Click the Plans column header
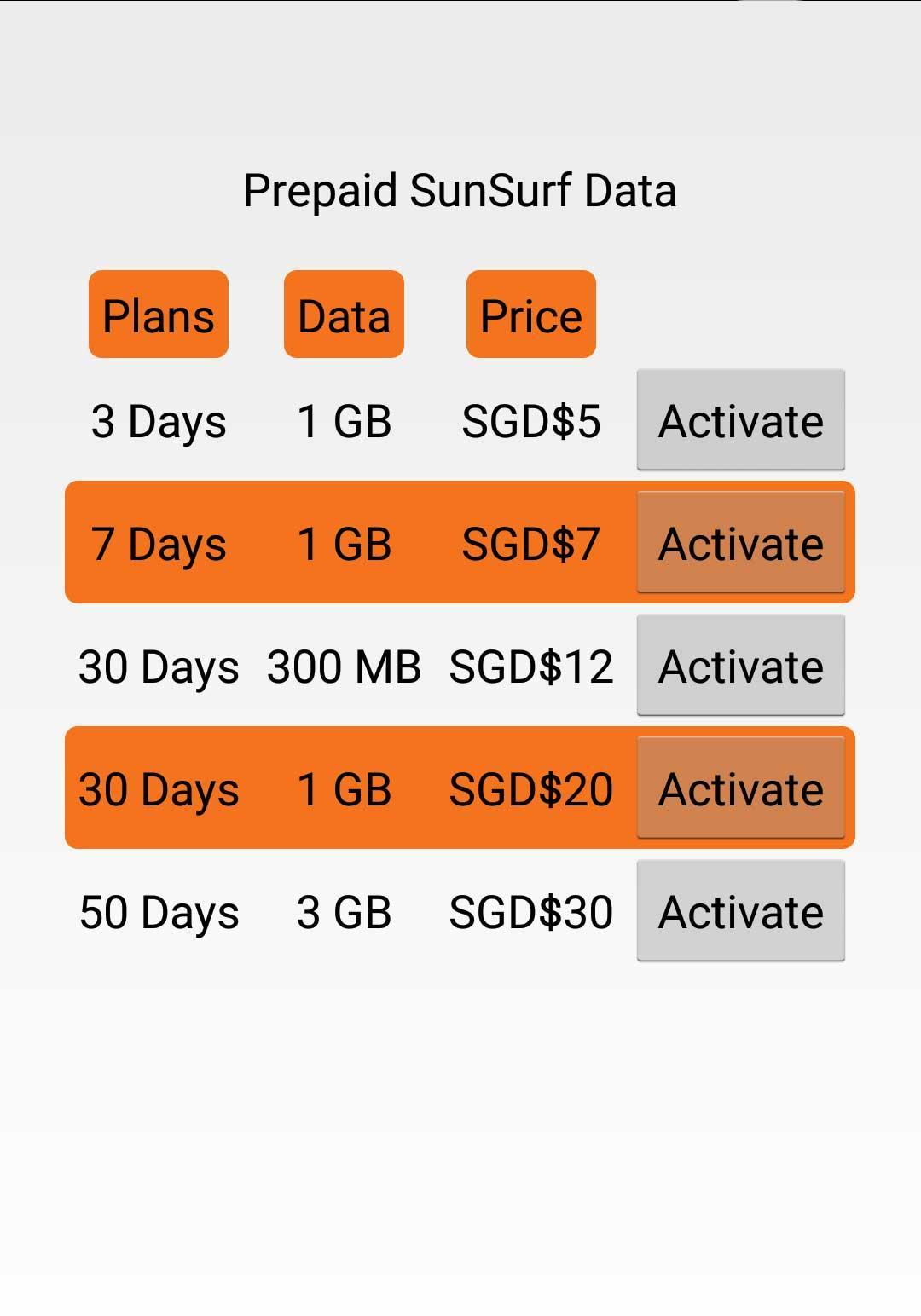 (x=158, y=315)
